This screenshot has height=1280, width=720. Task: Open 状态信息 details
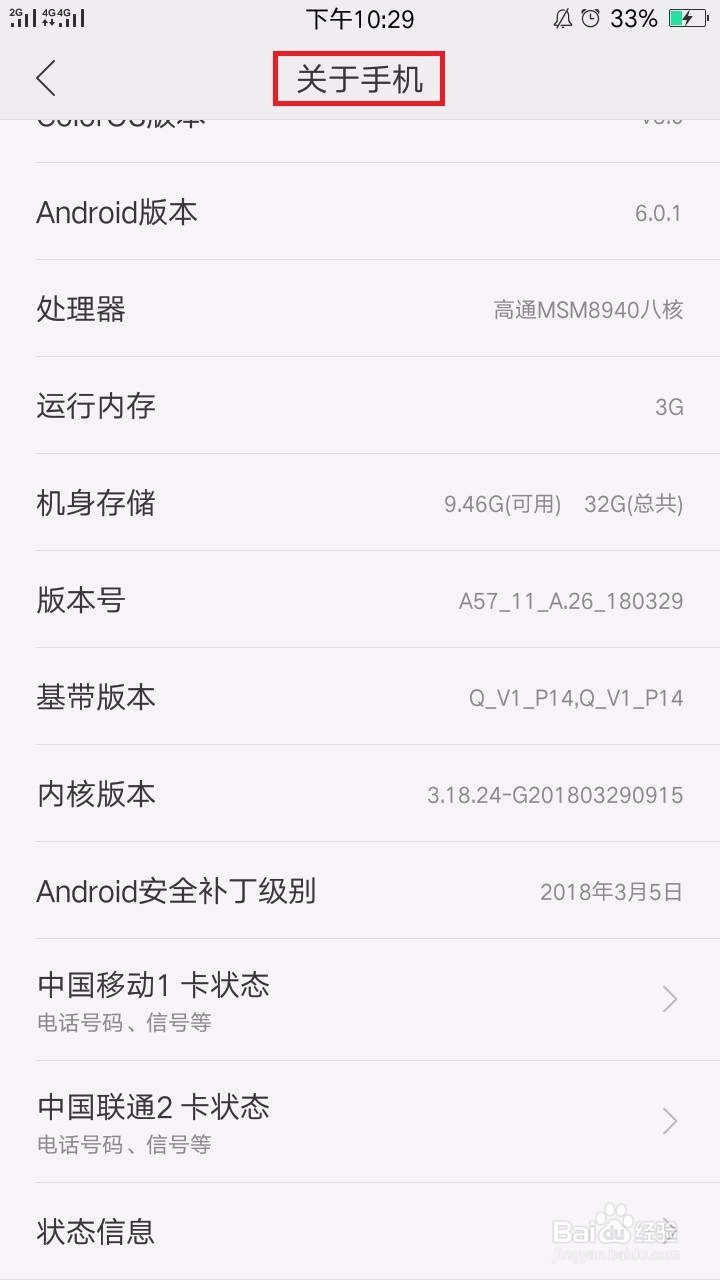coord(95,1233)
